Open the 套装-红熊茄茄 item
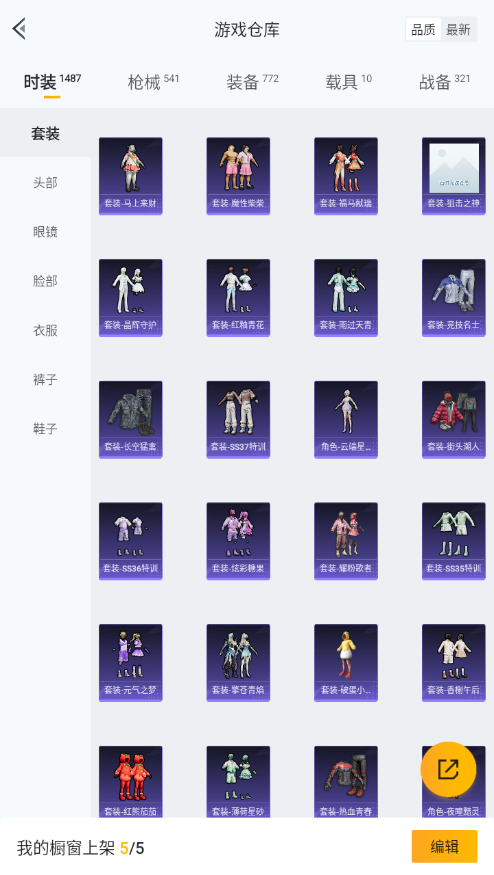This screenshot has width=494, height=875. [x=131, y=782]
